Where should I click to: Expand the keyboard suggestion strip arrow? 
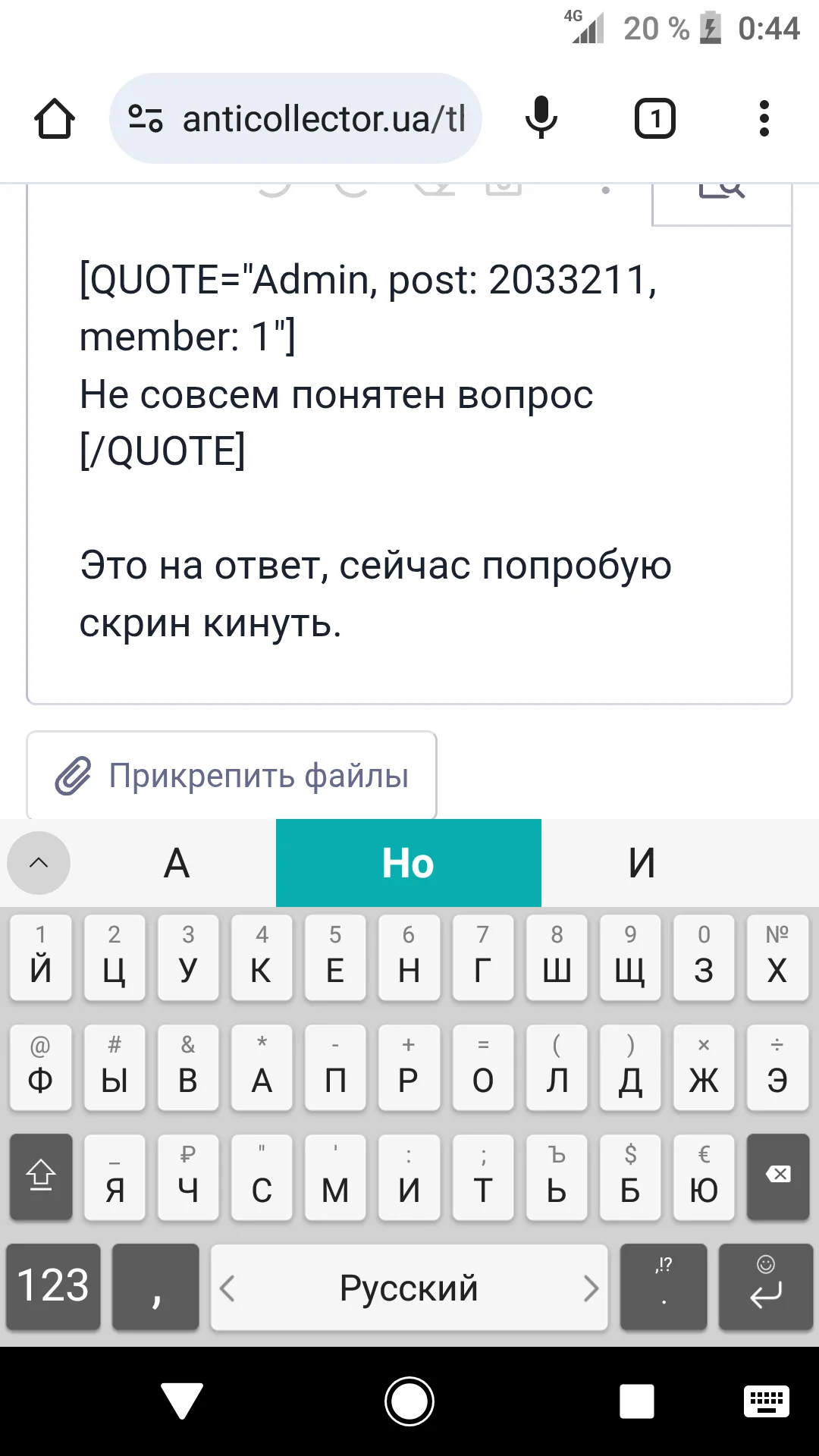pyautogui.click(x=39, y=863)
